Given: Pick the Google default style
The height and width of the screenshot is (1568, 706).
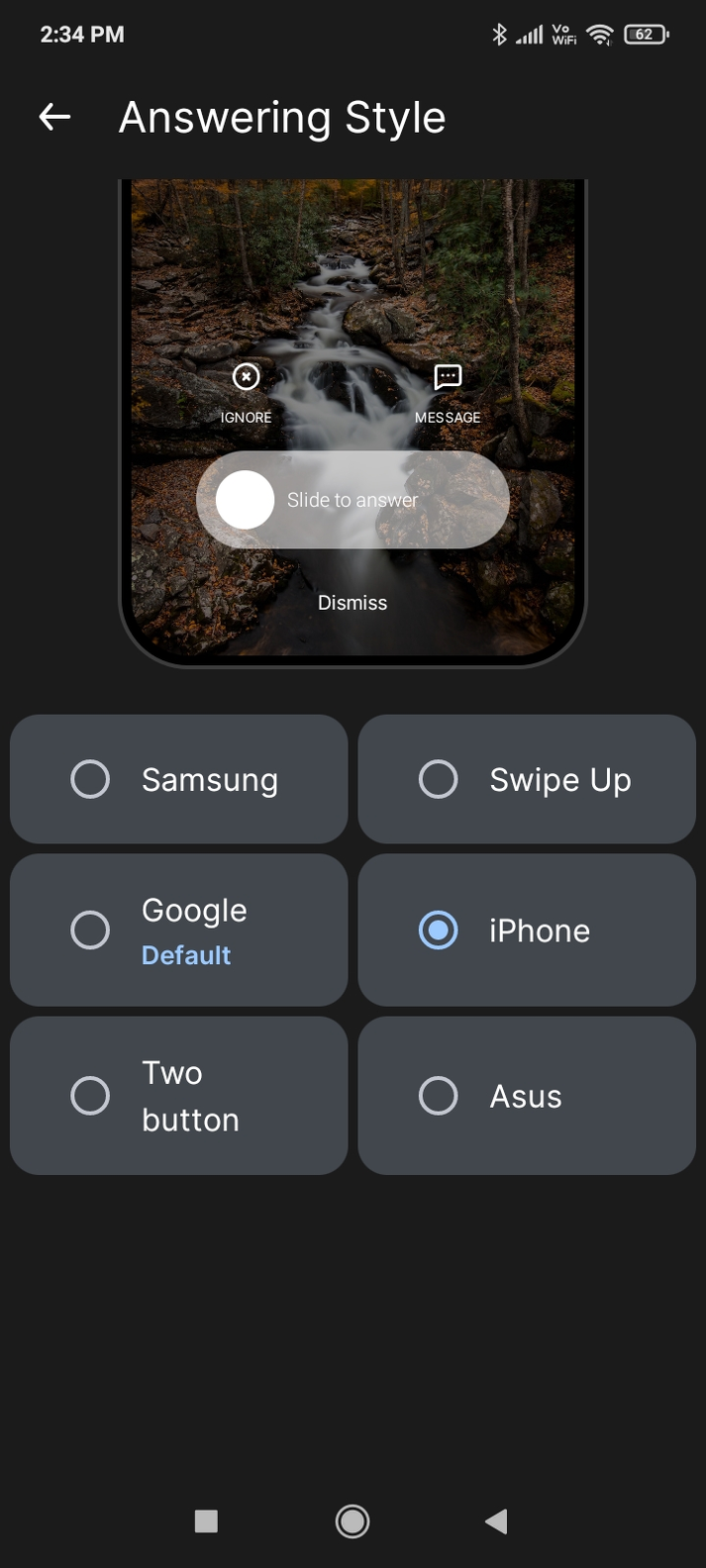Looking at the screenshot, I should [178, 931].
